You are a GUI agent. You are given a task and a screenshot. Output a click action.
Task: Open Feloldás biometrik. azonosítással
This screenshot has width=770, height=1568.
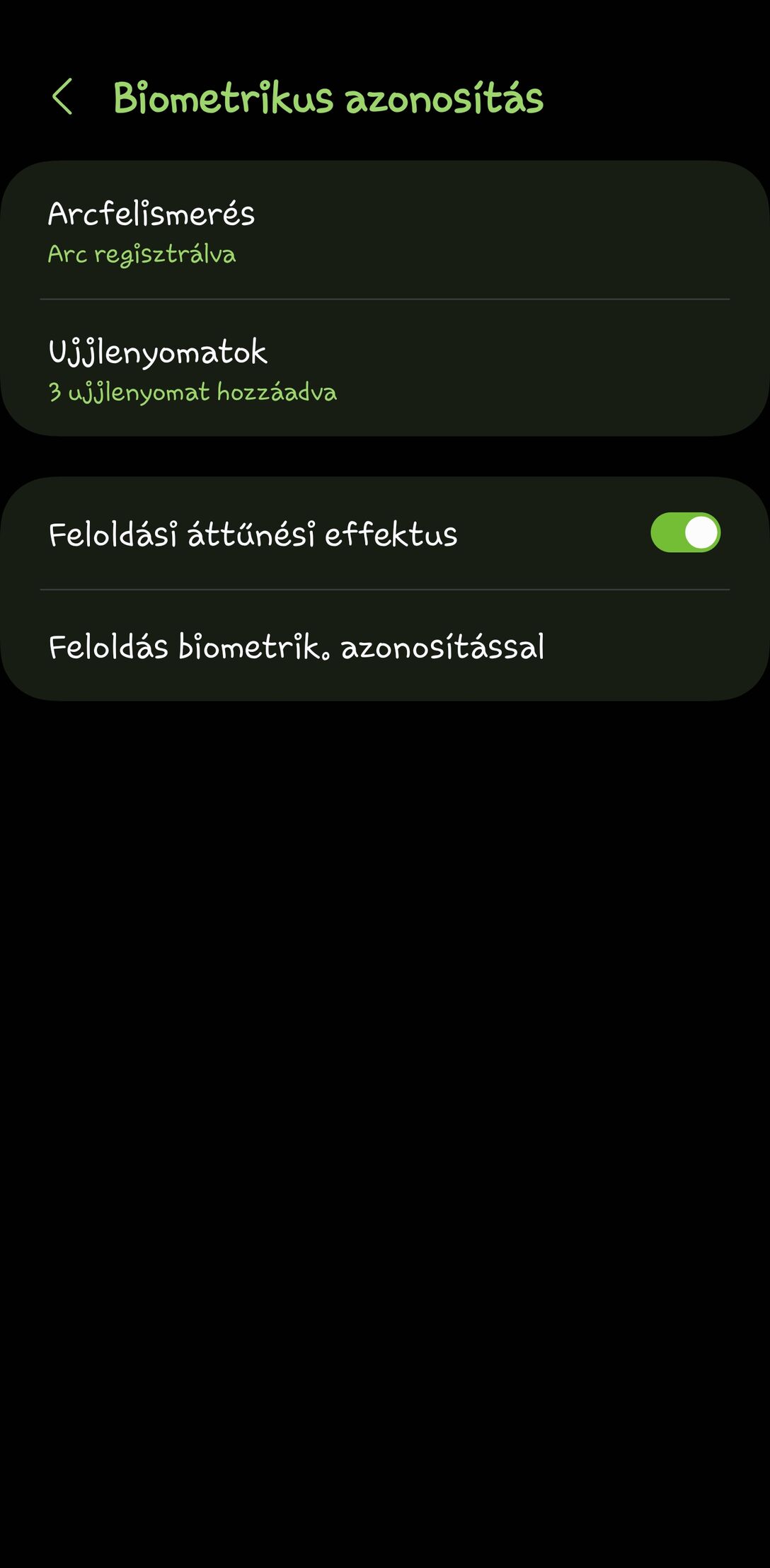click(x=385, y=646)
